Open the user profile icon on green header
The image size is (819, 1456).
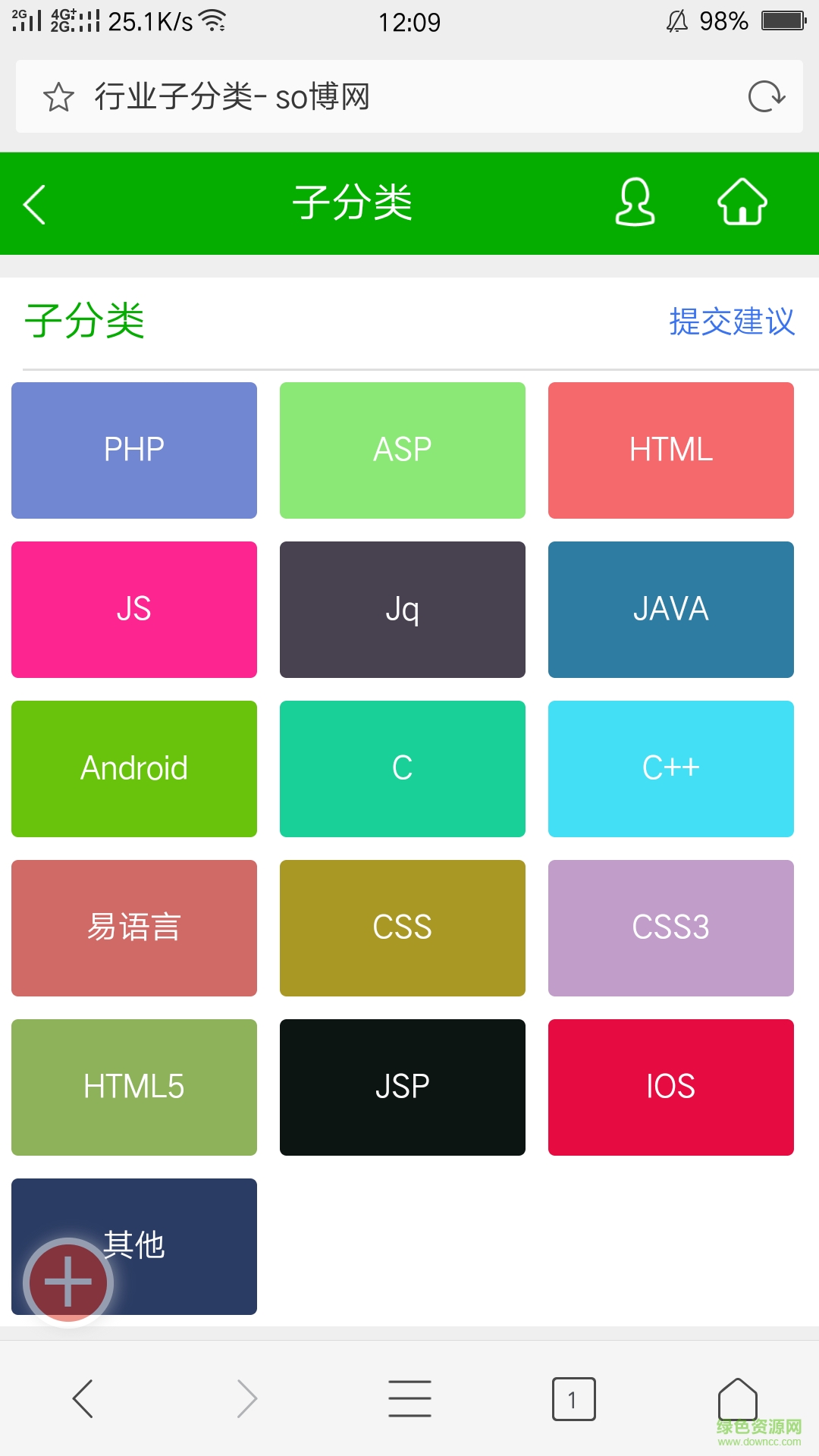point(635,203)
